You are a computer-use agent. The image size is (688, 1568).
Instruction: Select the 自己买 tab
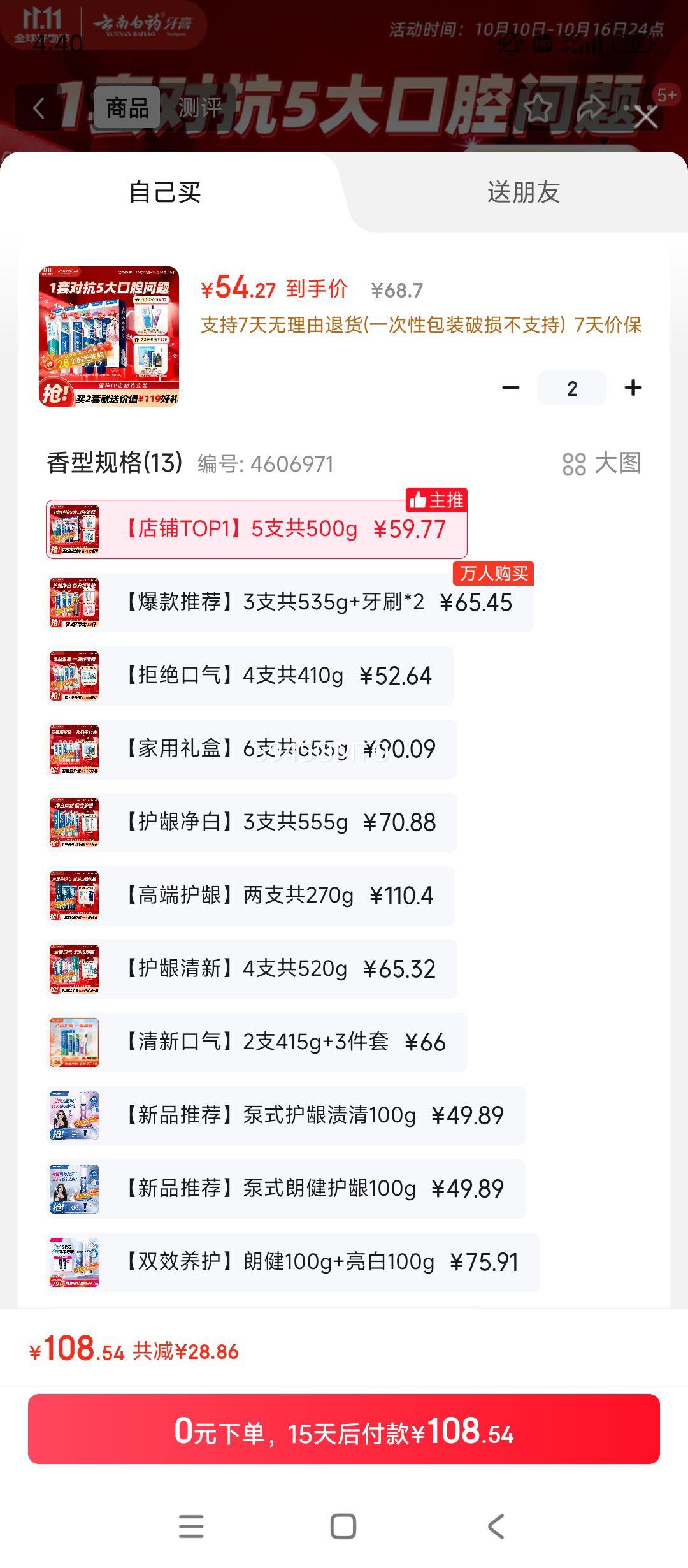coord(165,192)
